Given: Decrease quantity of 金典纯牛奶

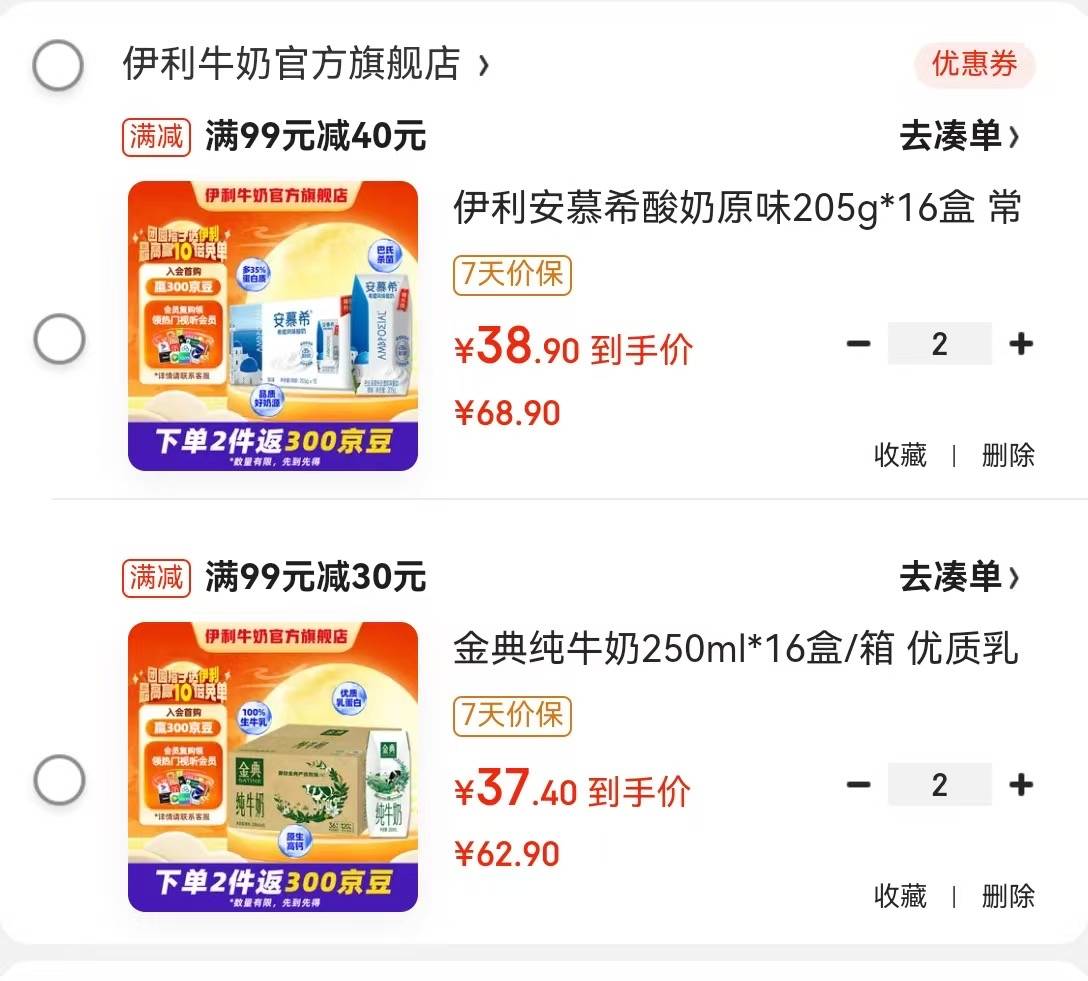Looking at the screenshot, I should click(858, 785).
